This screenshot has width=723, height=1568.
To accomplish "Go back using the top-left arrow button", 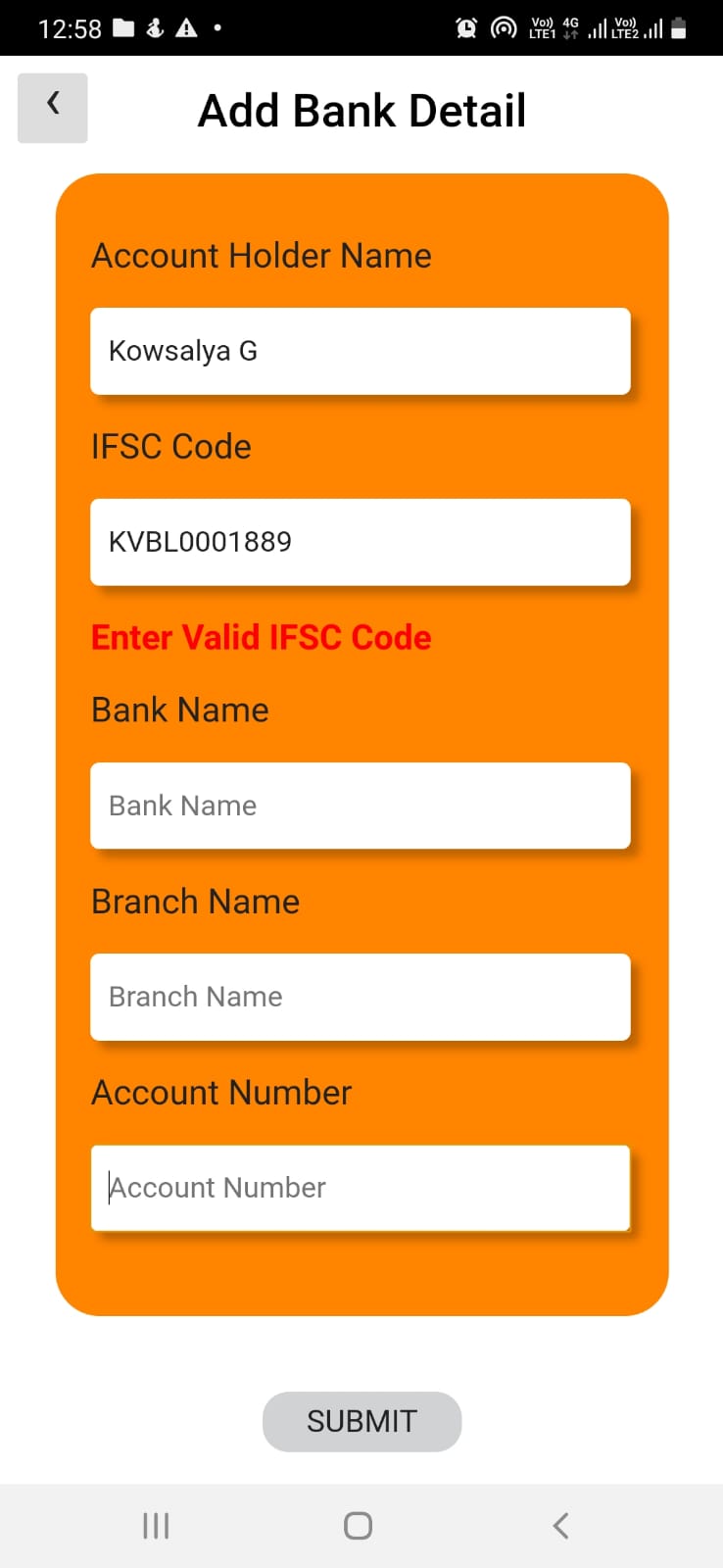I will point(53,108).
